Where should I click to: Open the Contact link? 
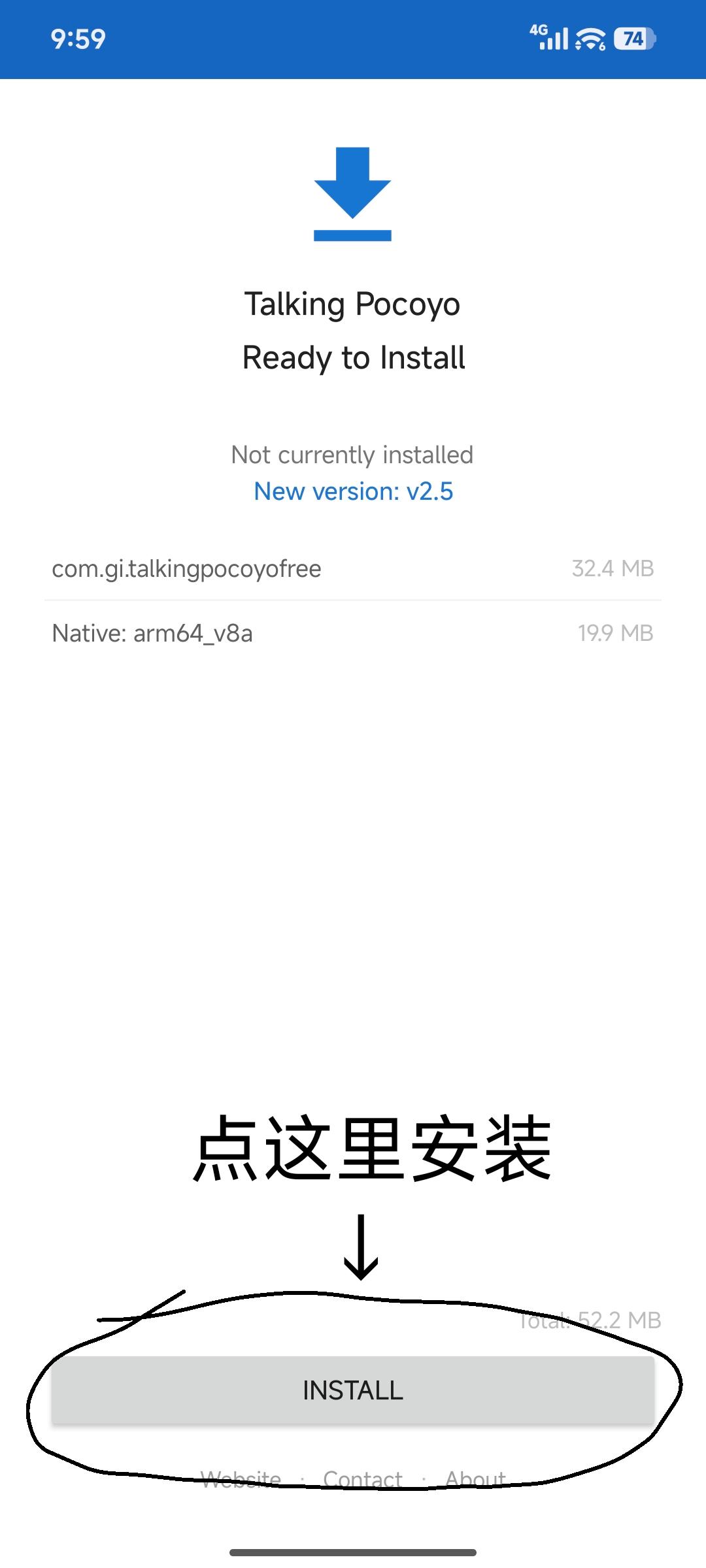pyautogui.click(x=363, y=1479)
